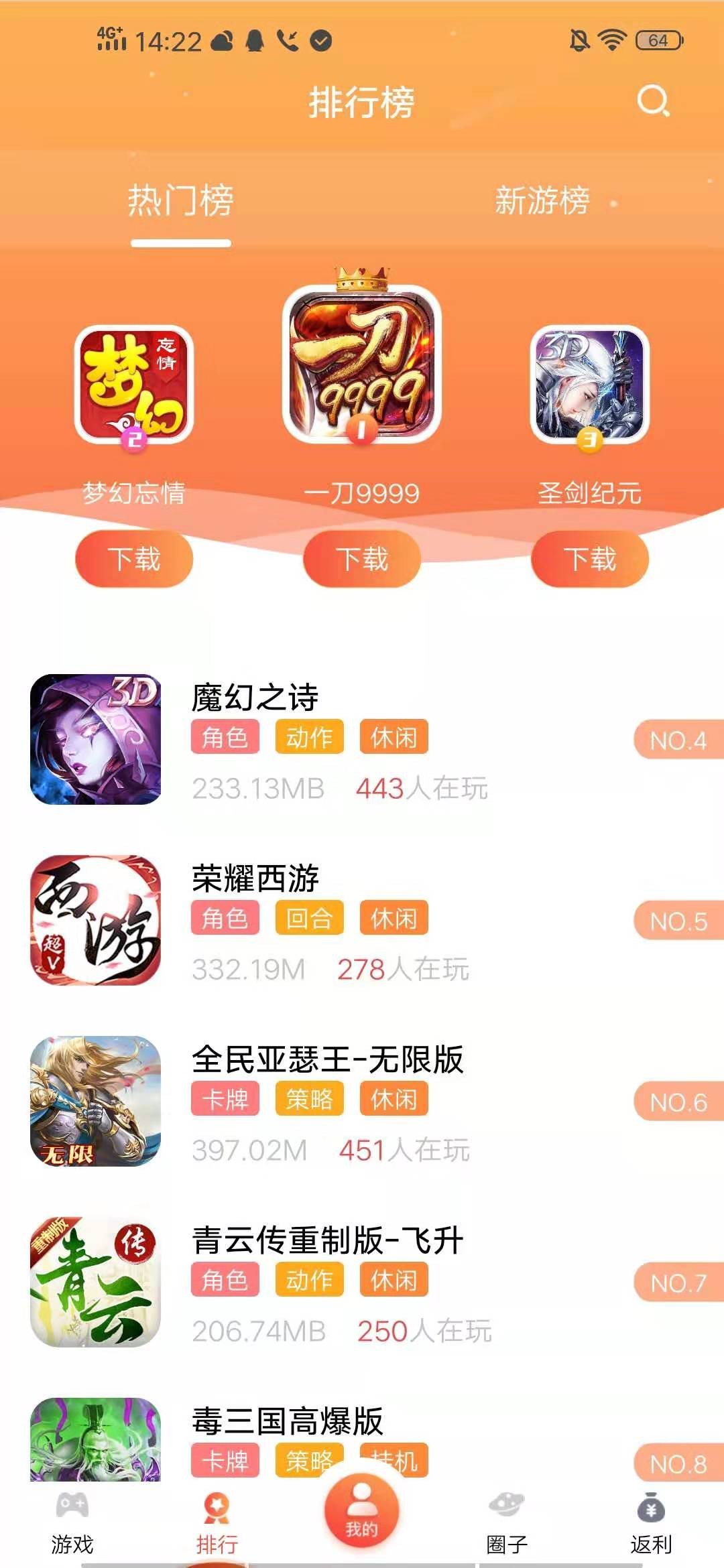Open the 返利 rebate icon
Image resolution: width=724 pixels, height=1568 pixels.
(x=649, y=1504)
